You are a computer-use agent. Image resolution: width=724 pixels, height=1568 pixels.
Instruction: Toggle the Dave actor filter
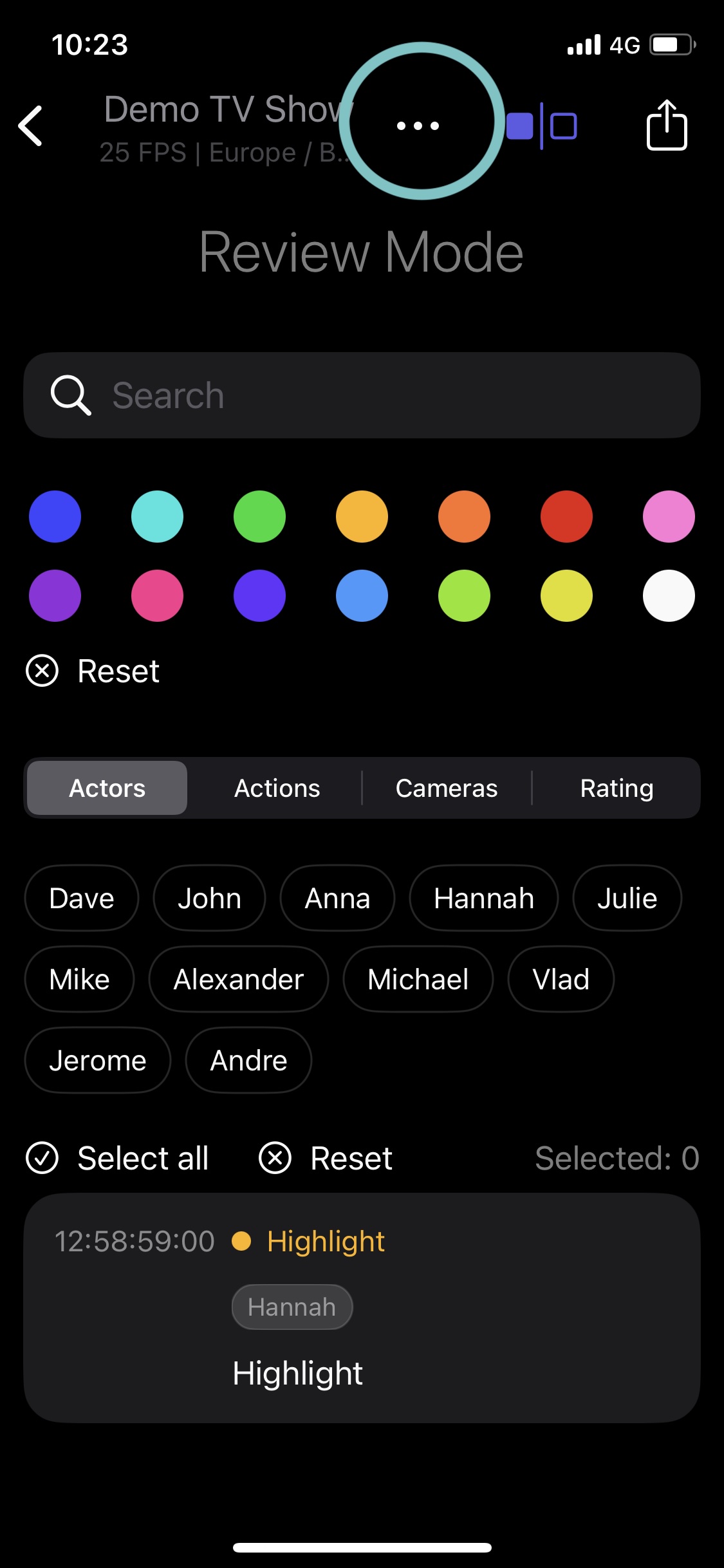[80, 897]
